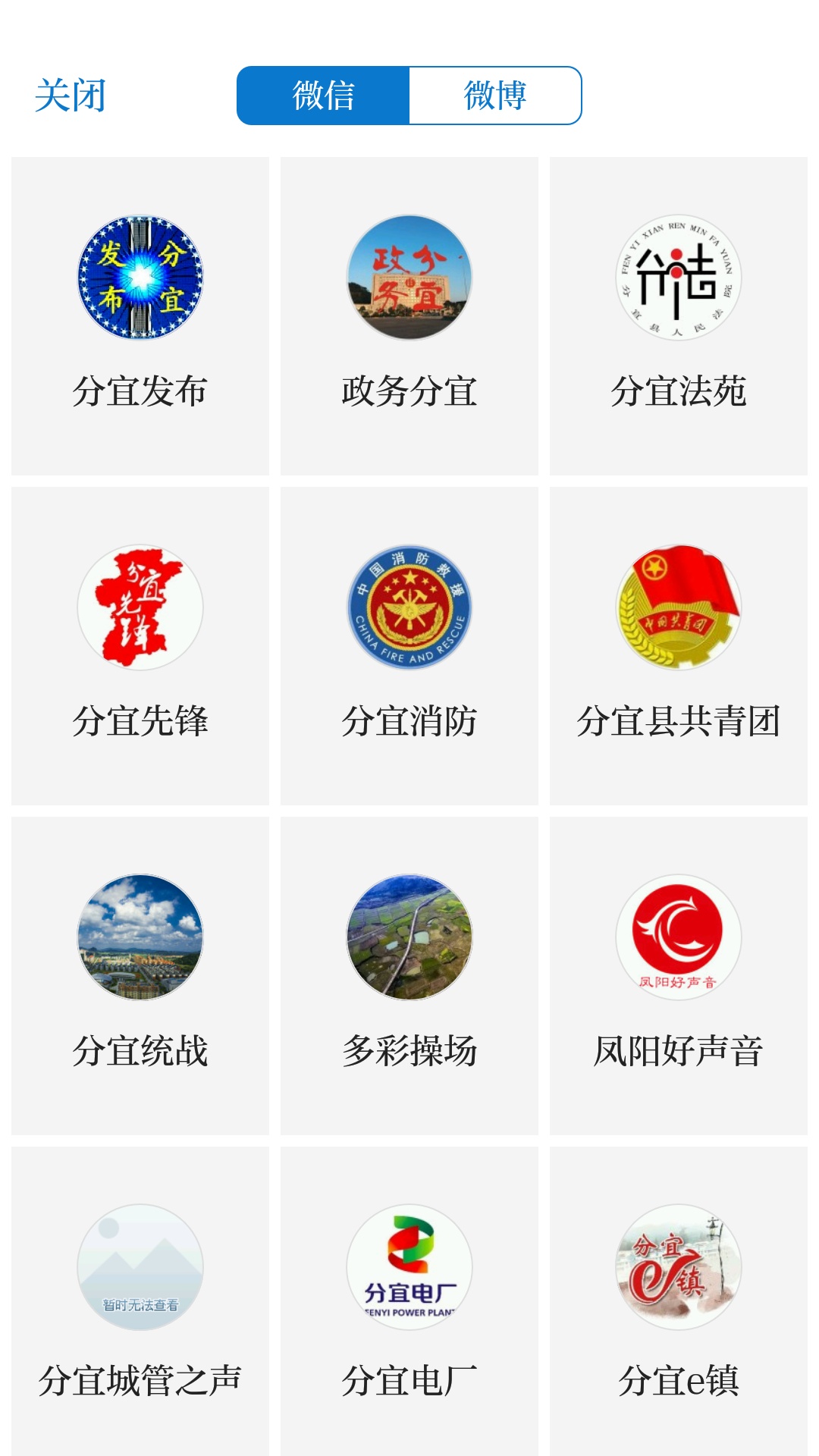
Task: Open the 分宜县共青团 tile
Action: (x=679, y=645)
